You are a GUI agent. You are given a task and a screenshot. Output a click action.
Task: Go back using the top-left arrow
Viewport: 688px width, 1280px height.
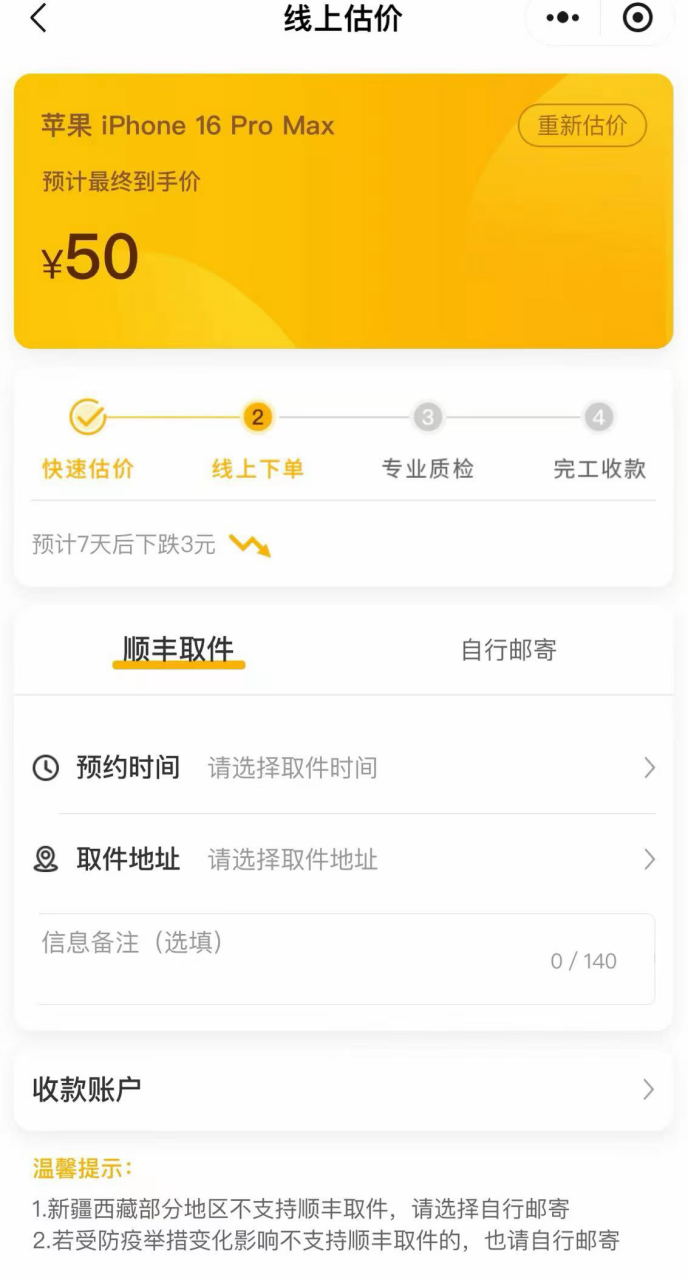[x=38, y=18]
